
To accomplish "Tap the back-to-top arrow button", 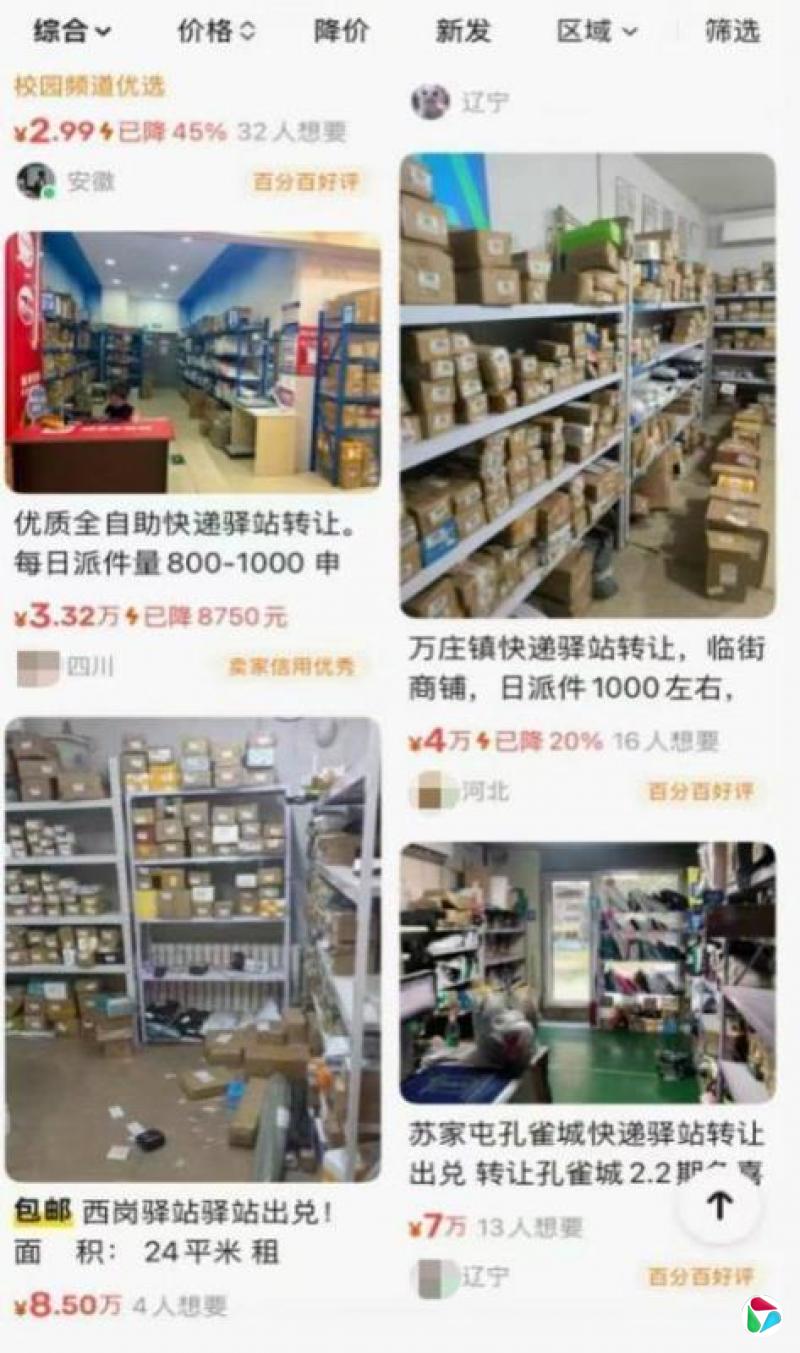I will (720, 1205).
